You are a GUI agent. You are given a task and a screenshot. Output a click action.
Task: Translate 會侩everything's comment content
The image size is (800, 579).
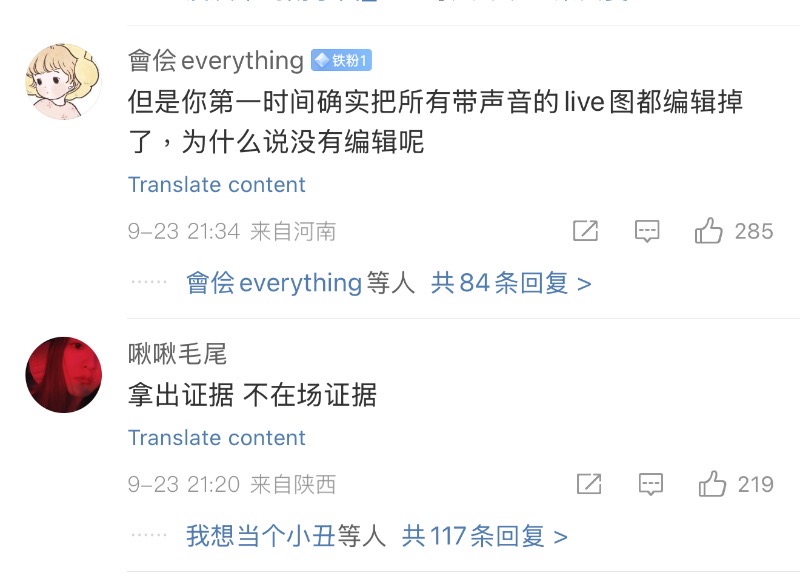coord(216,185)
